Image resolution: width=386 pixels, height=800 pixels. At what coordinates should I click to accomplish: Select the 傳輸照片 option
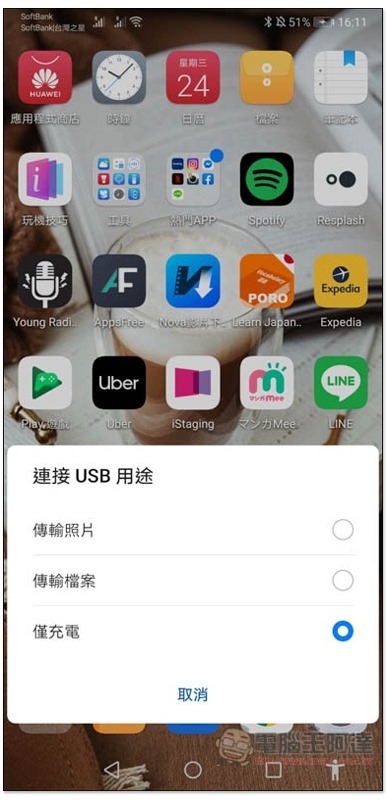point(193,530)
